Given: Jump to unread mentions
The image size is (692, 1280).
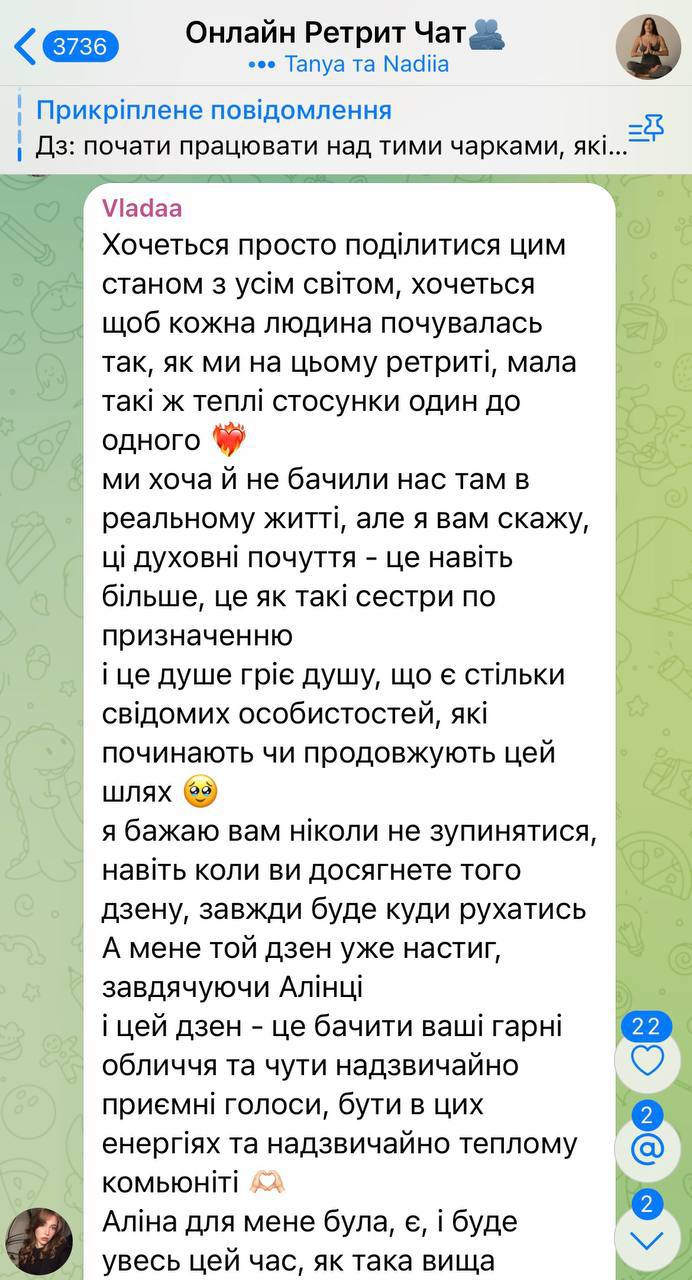Looking at the screenshot, I should [648, 1150].
